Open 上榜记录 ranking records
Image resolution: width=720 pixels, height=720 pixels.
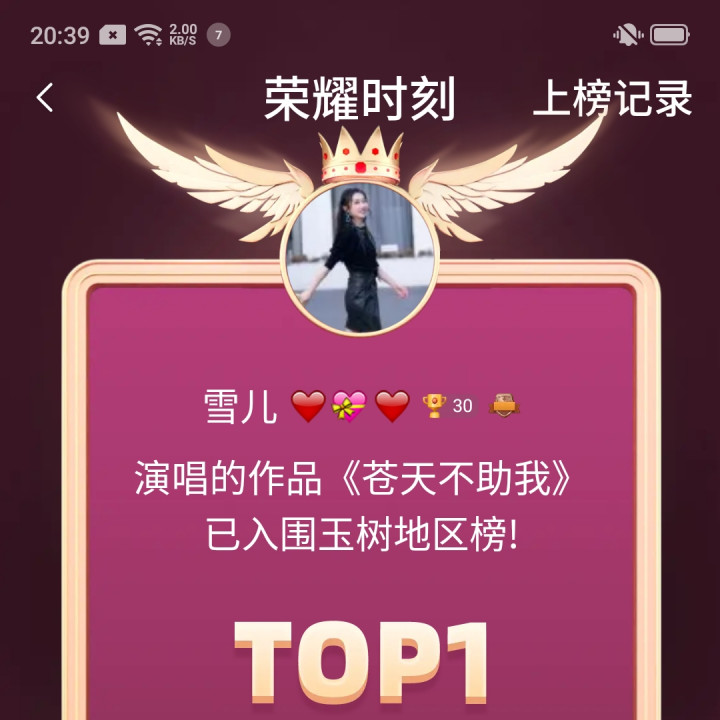(612, 99)
